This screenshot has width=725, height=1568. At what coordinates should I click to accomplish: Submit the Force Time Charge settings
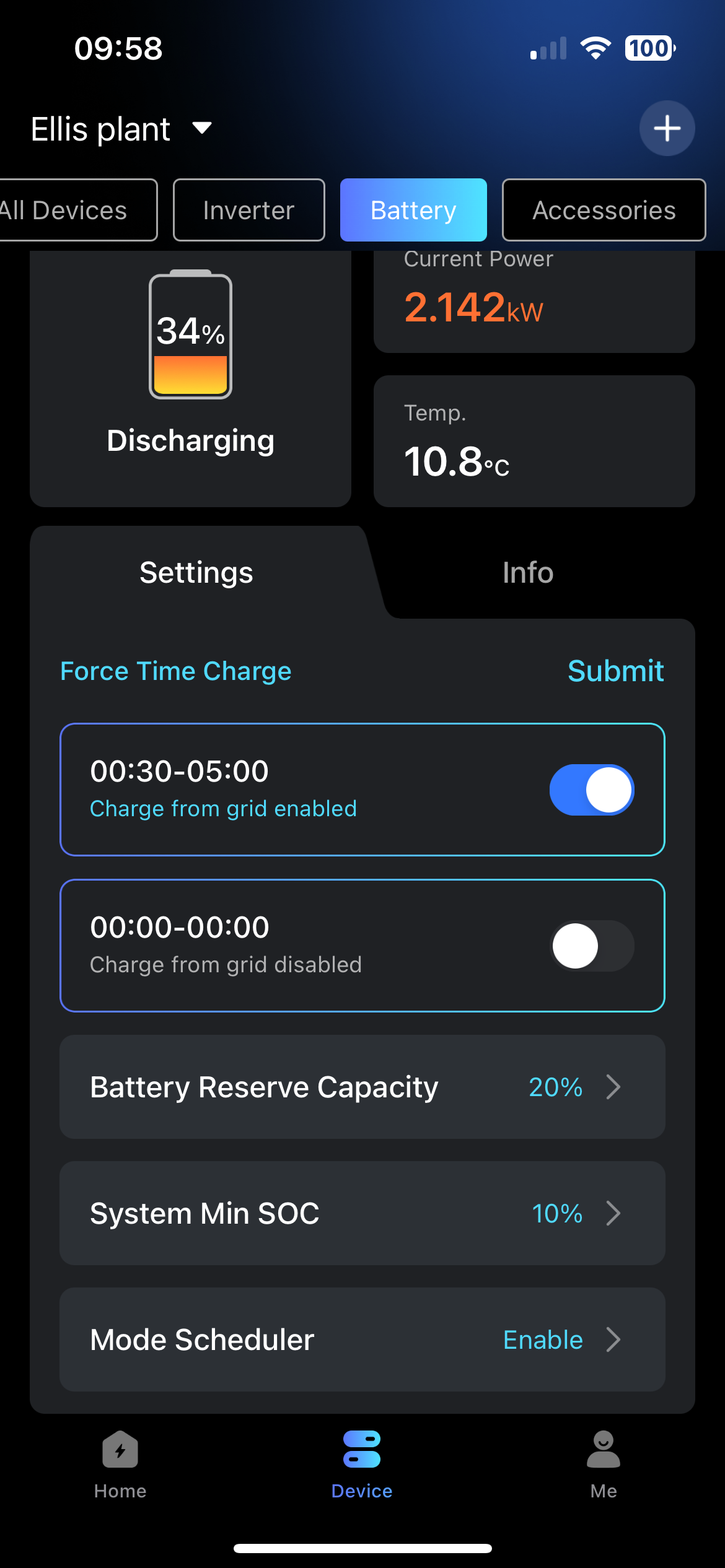point(615,671)
